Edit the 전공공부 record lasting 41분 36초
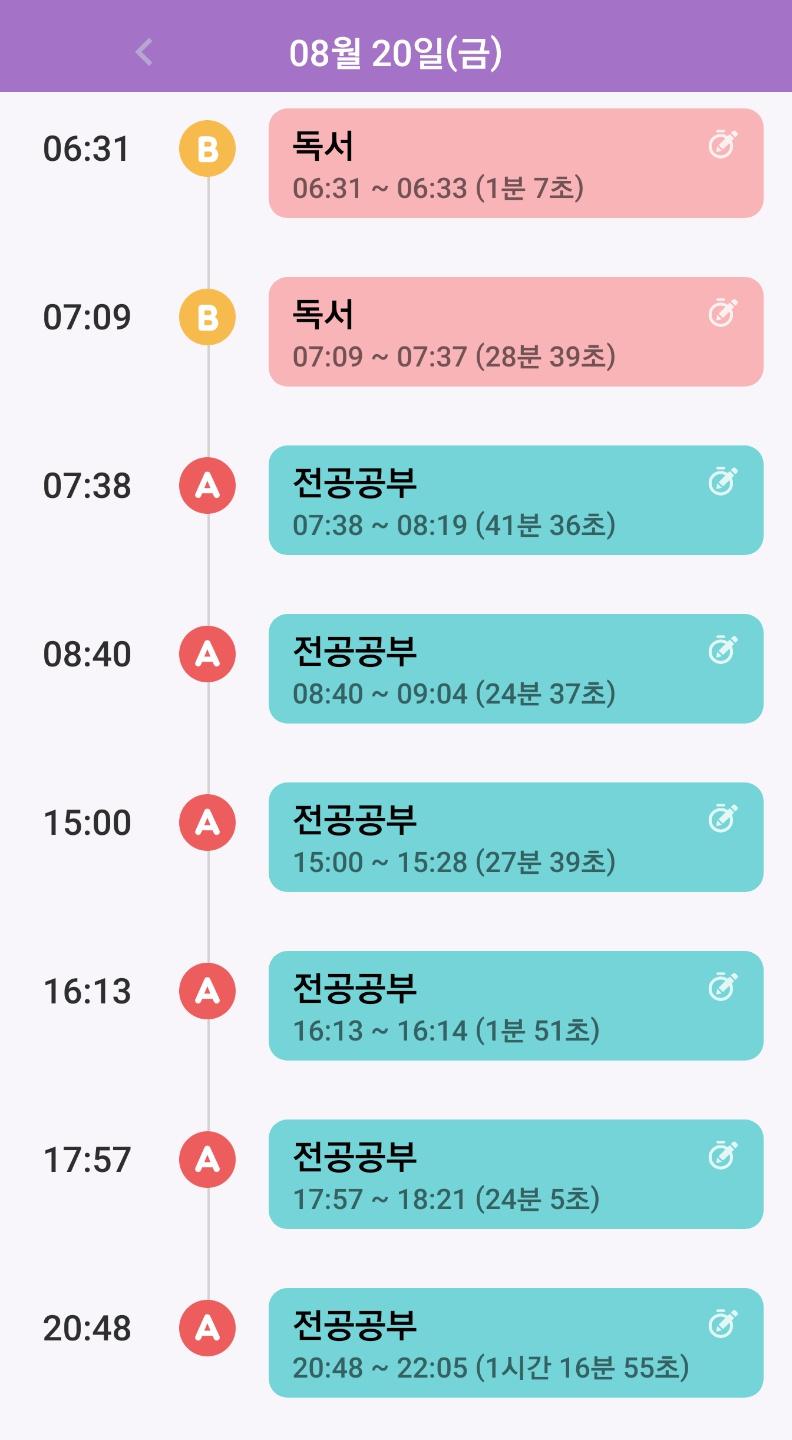792x1440 pixels. pyautogui.click(x=722, y=481)
